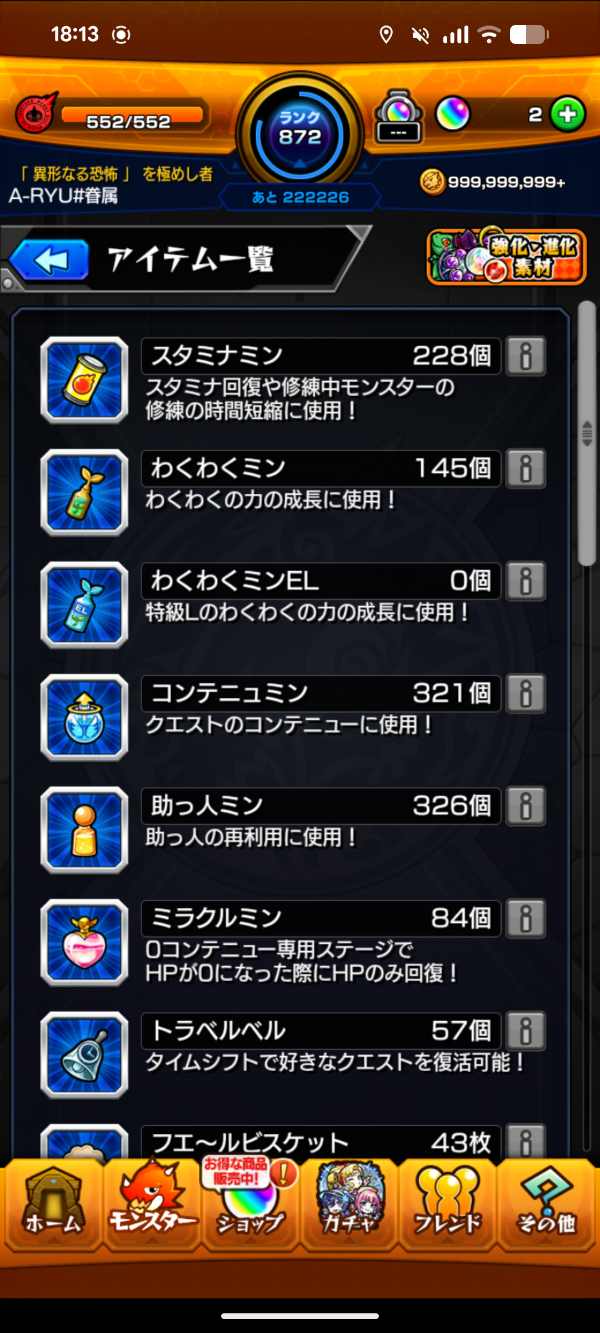Show info for ミラクルミン
Screen dimensions: 600x1333
[x=526, y=917]
